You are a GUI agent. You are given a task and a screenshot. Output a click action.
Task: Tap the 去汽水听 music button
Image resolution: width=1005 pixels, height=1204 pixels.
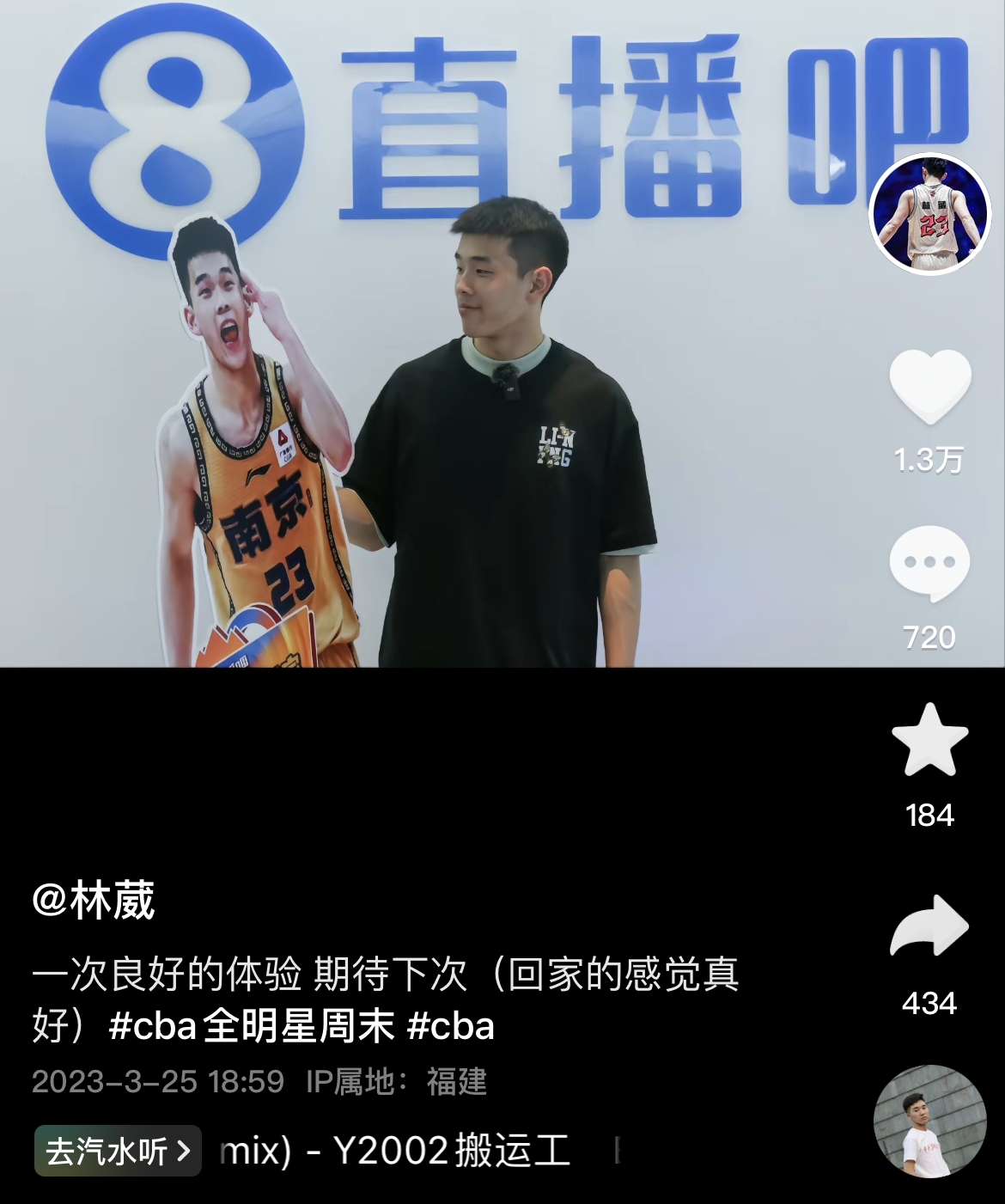tap(118, 1151)
